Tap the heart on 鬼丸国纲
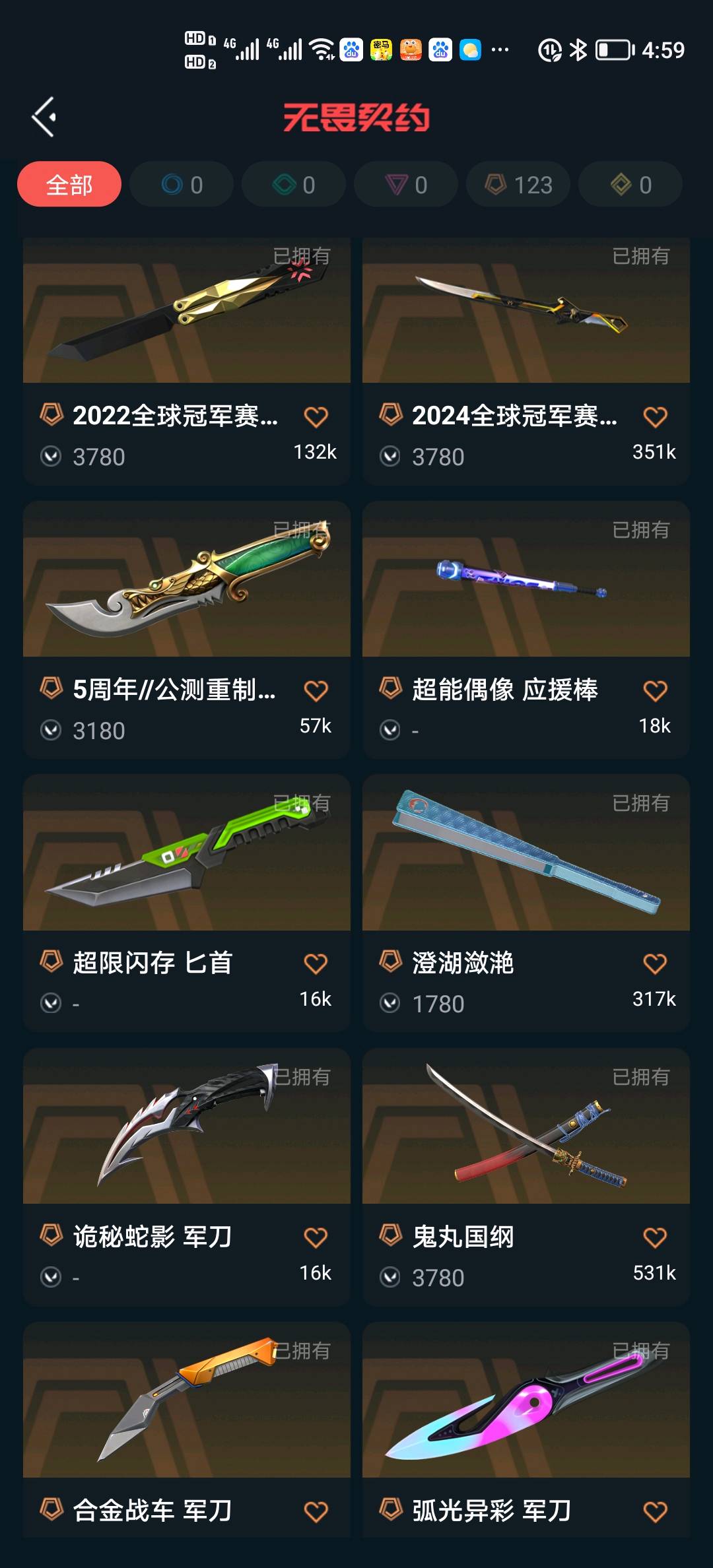The image size is (713, 1568). pos(655,1238)
